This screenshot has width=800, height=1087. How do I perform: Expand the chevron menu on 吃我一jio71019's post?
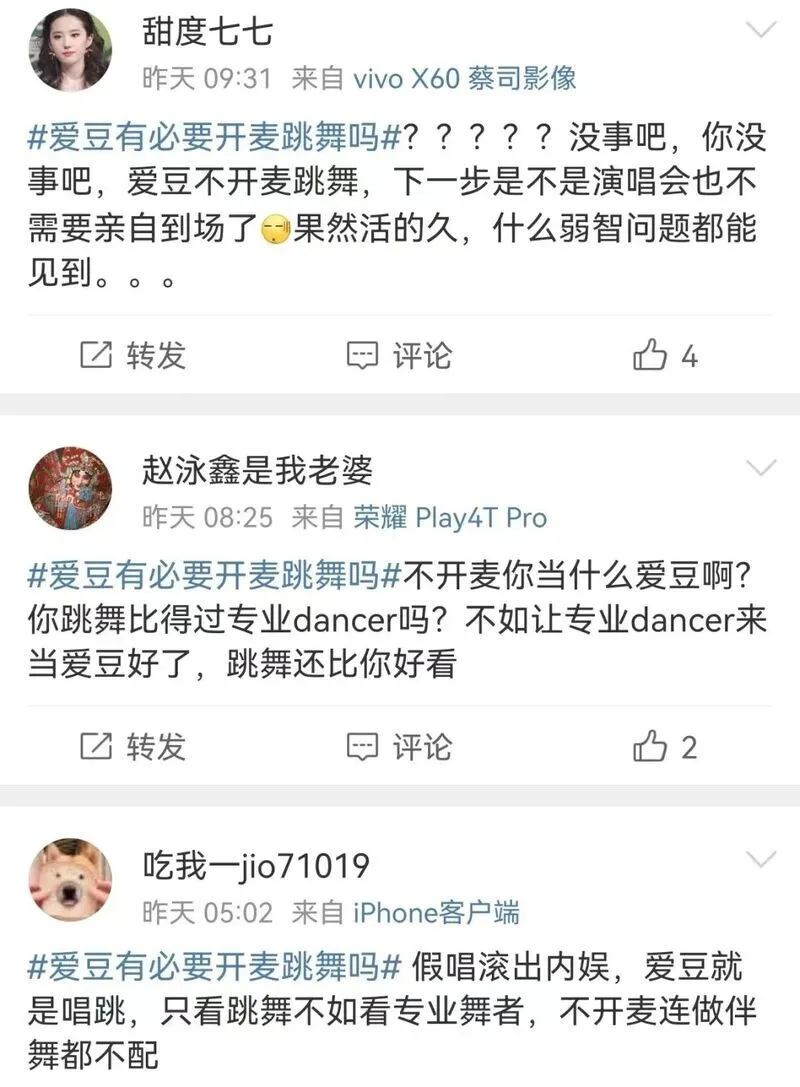pos(762,860)
